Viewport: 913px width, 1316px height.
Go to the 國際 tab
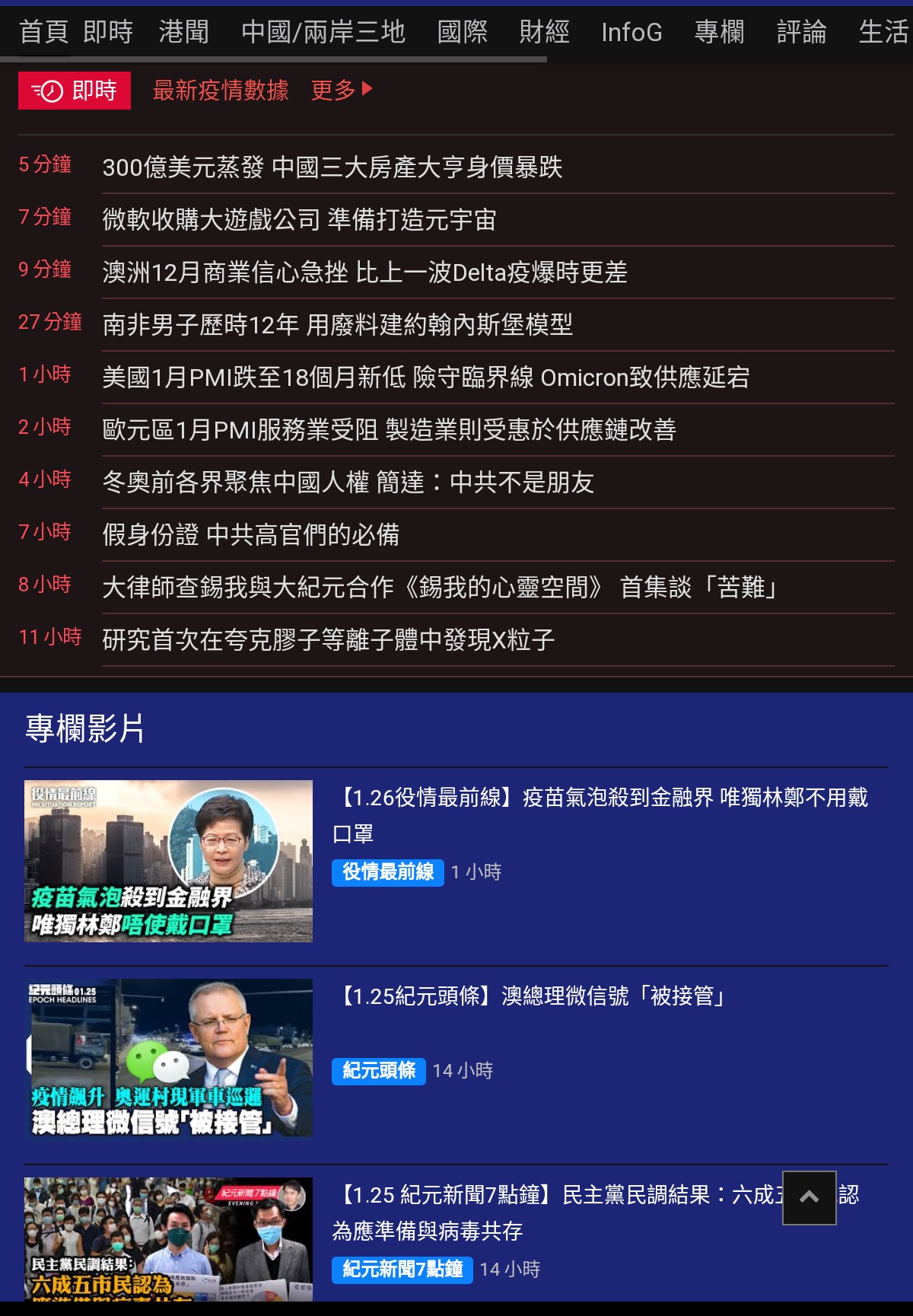pos(462,32)
